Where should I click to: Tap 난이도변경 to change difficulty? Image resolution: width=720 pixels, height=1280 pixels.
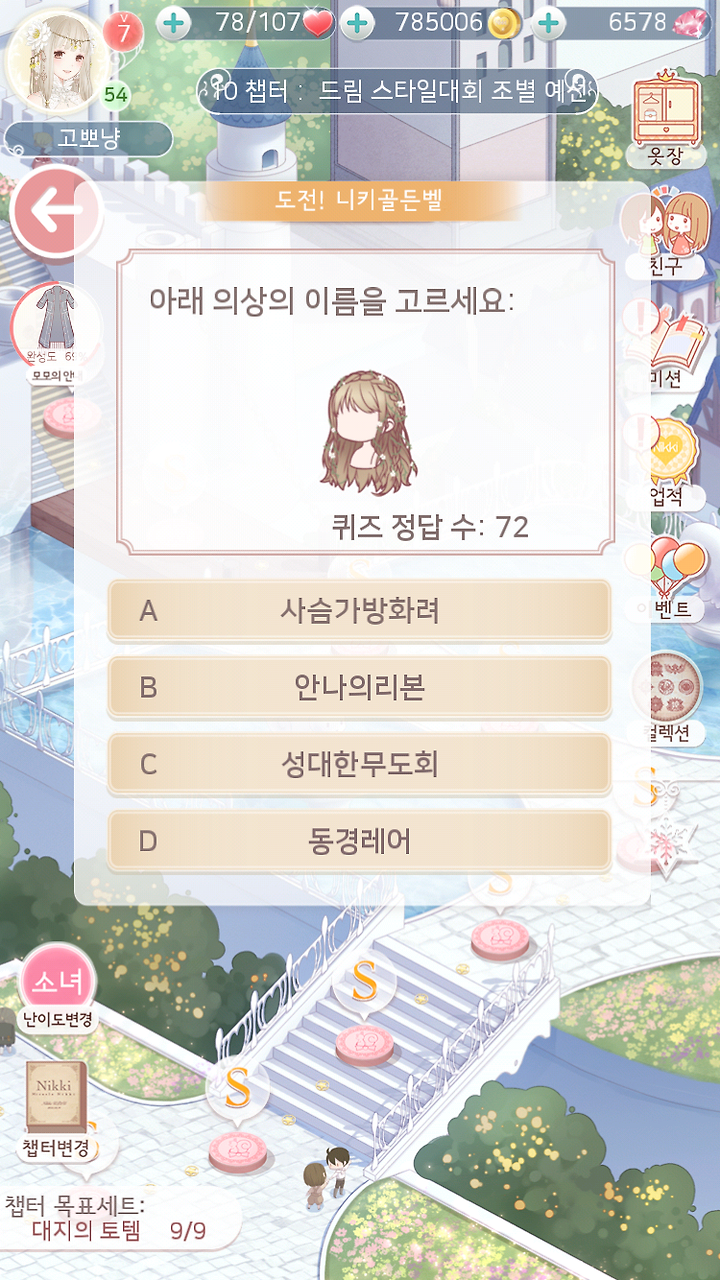tap(58, 989)
